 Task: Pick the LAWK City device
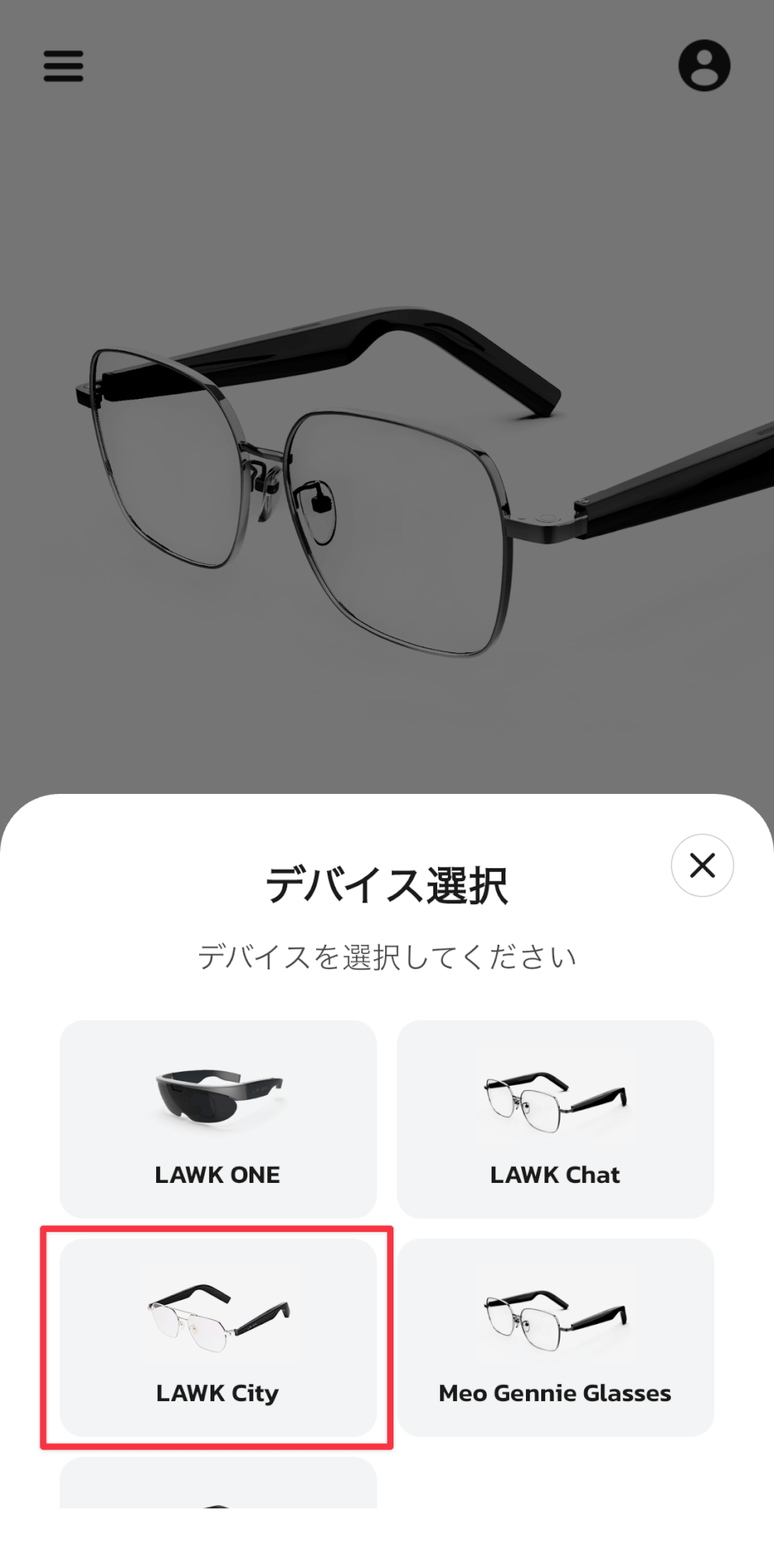[218, 1337]
